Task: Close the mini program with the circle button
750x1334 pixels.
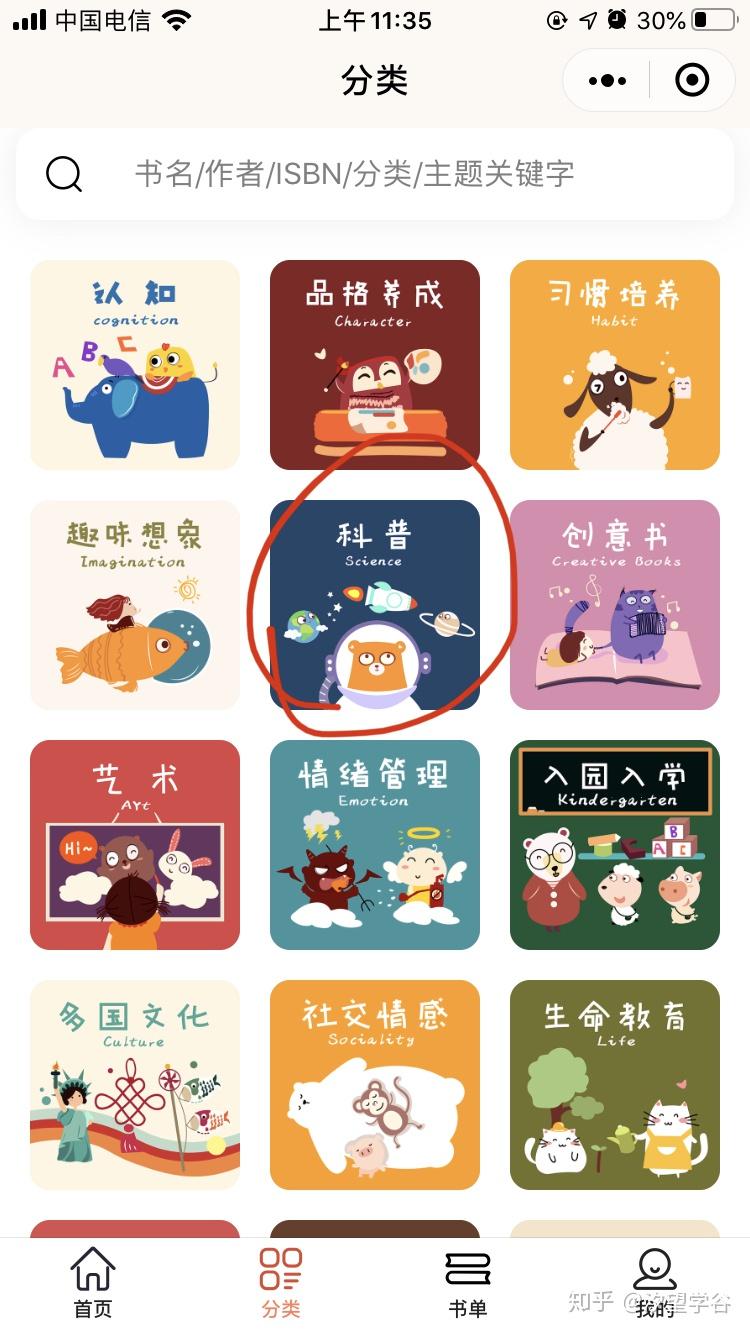Action: (x=692, y=81)
